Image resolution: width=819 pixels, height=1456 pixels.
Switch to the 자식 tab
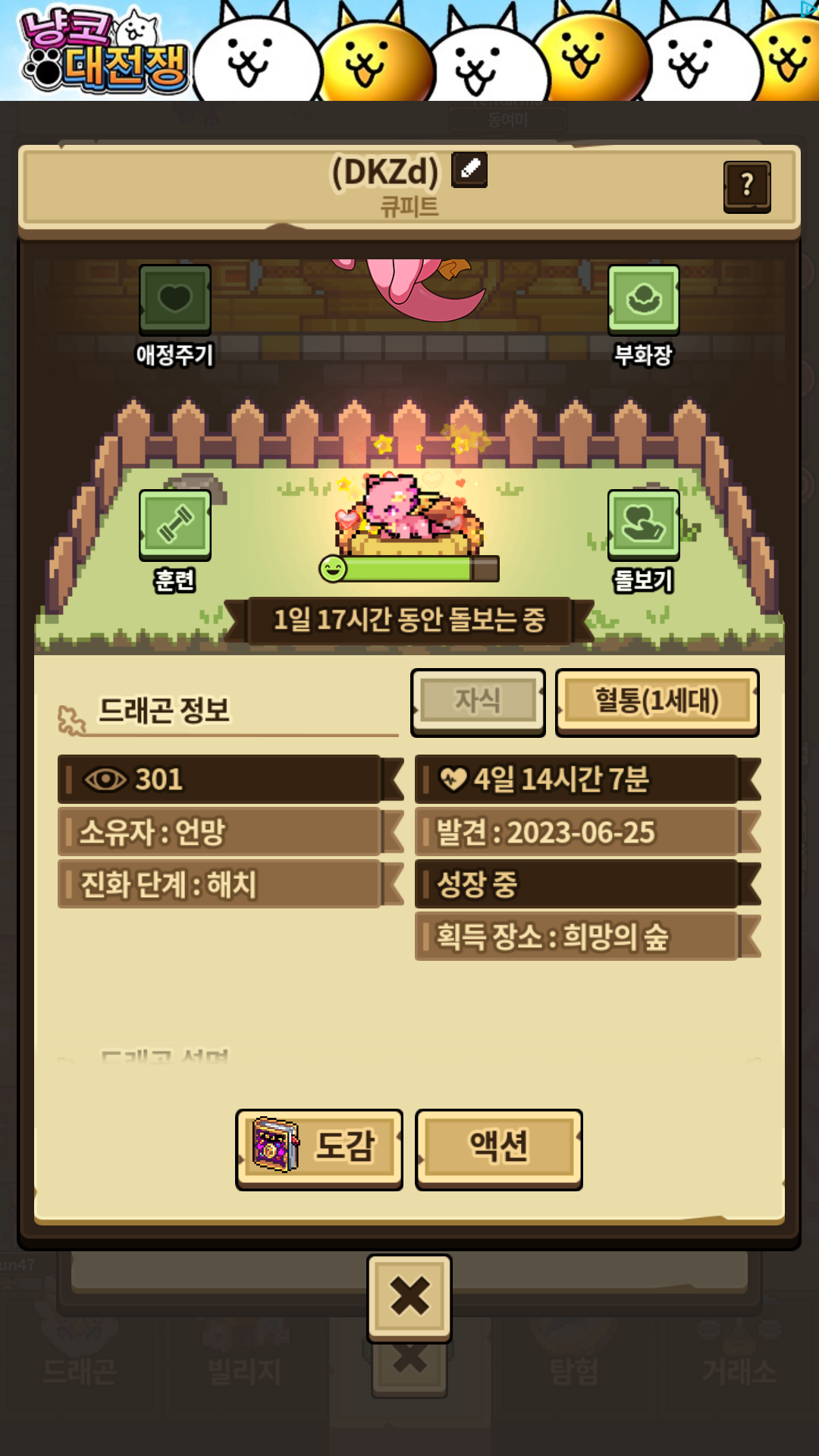(478, 701)
